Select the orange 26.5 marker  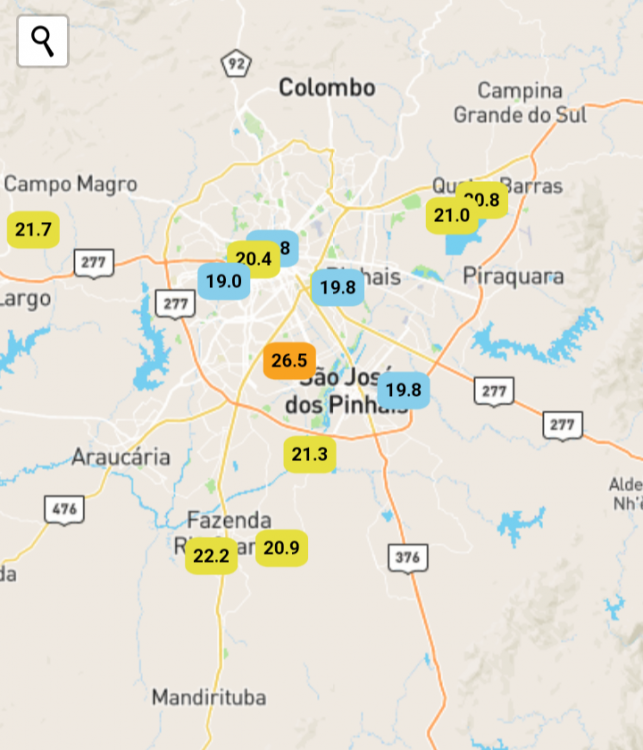tap(289, 361)
